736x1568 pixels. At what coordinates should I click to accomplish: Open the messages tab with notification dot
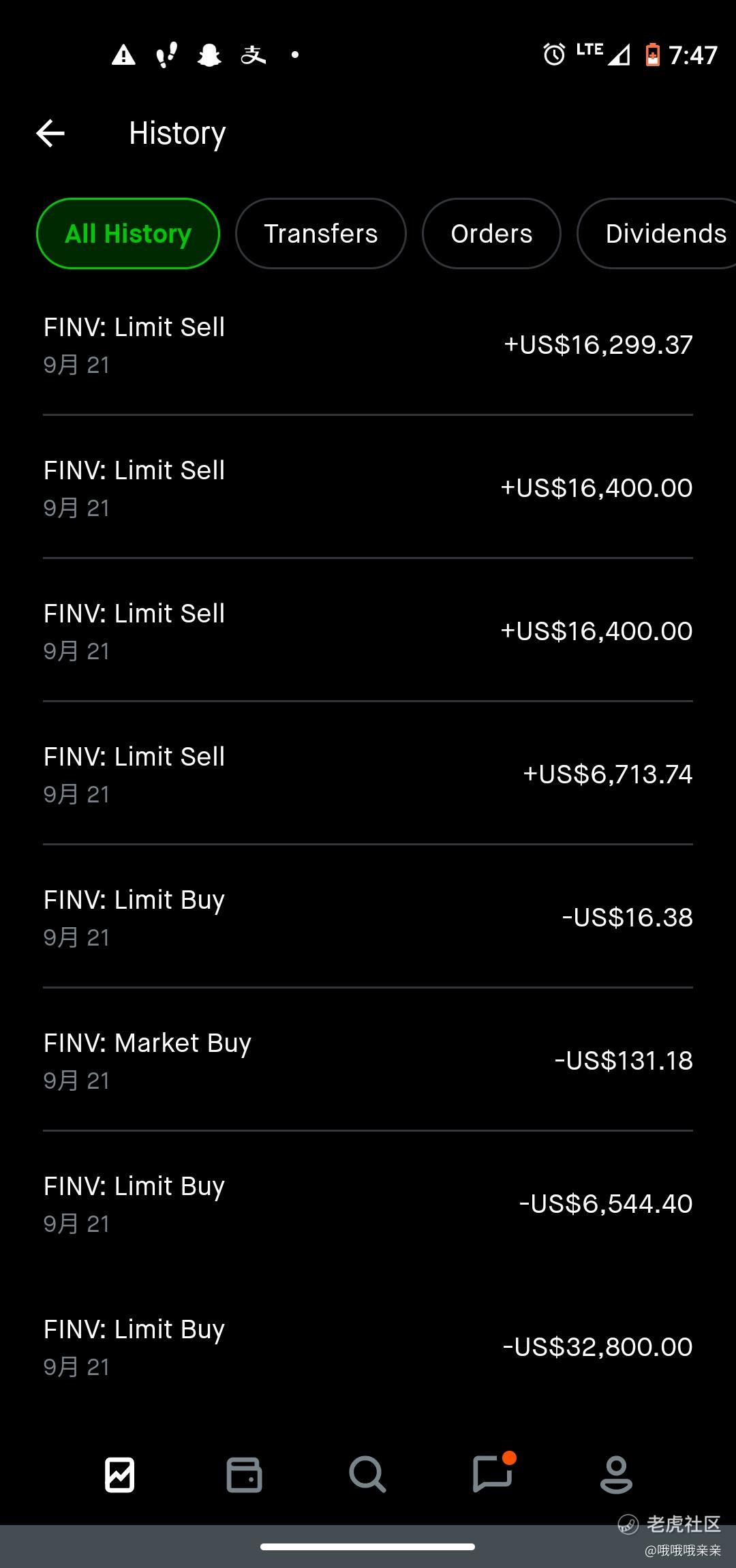pos(492,1475)
